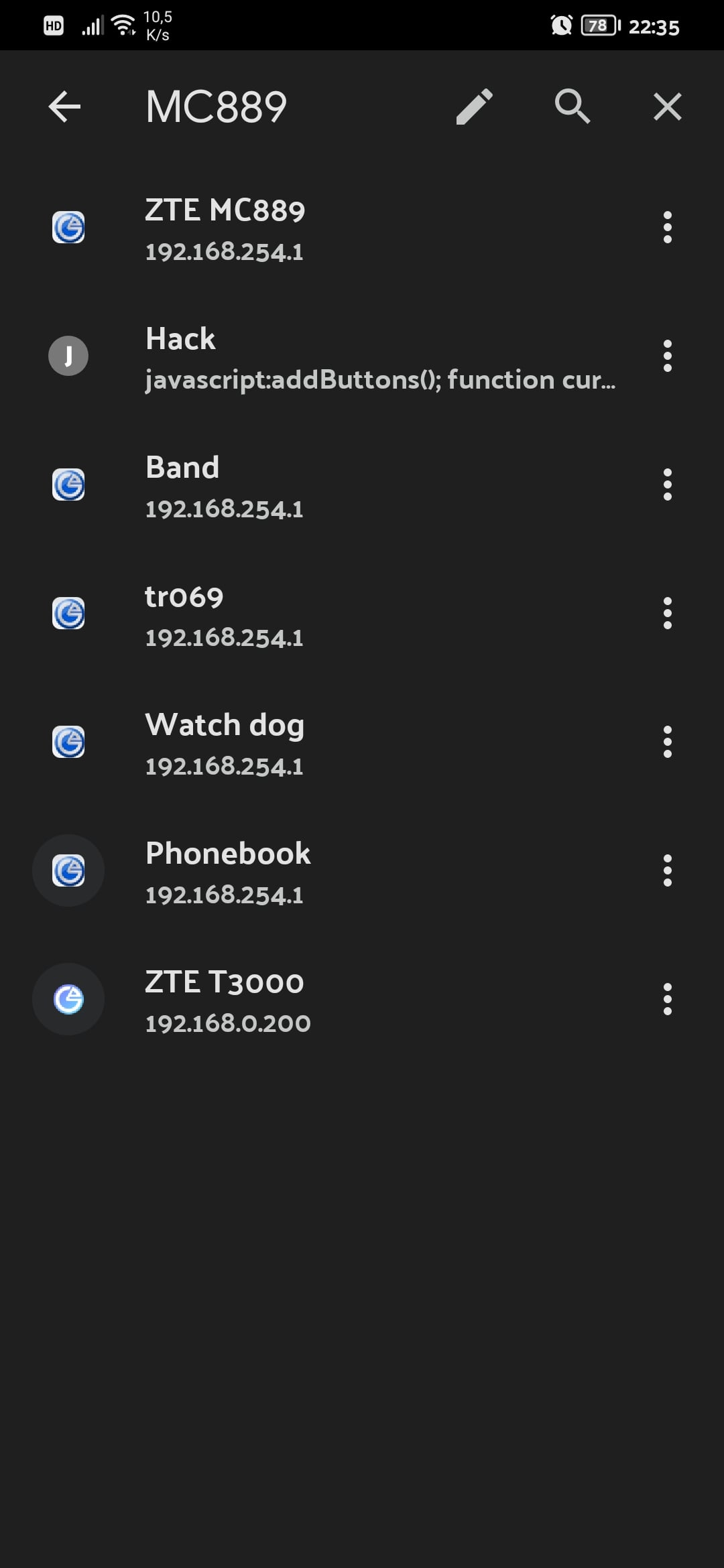This screenshot has height=1568, width=724.
Task: Show more options for ZTE T3000
Action: click(x=667, y=999)
